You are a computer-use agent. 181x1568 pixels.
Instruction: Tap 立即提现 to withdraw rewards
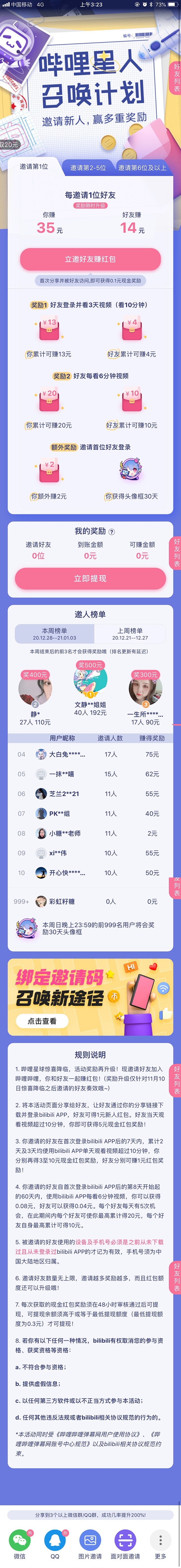pyautogui.click(x=90, y=578)
